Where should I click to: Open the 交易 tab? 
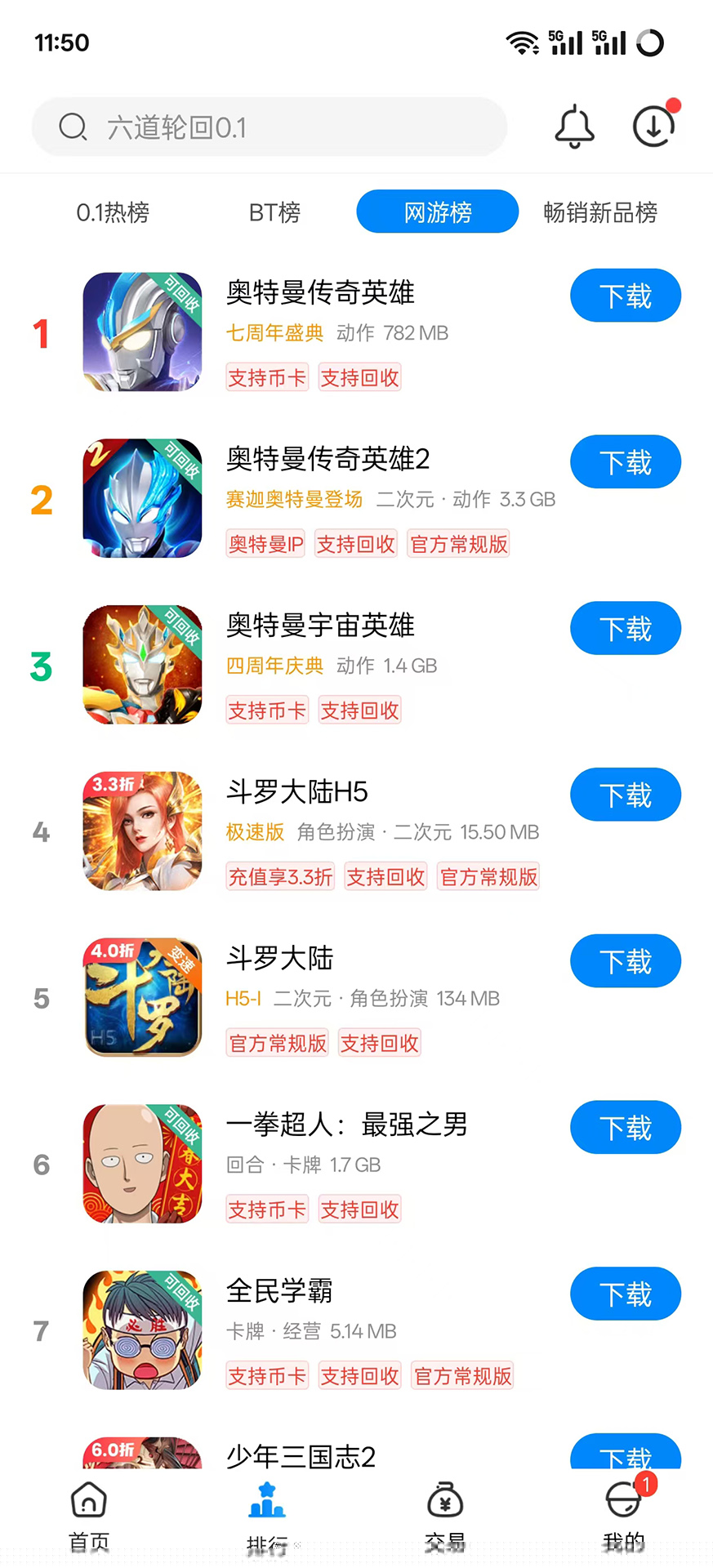445,1517
